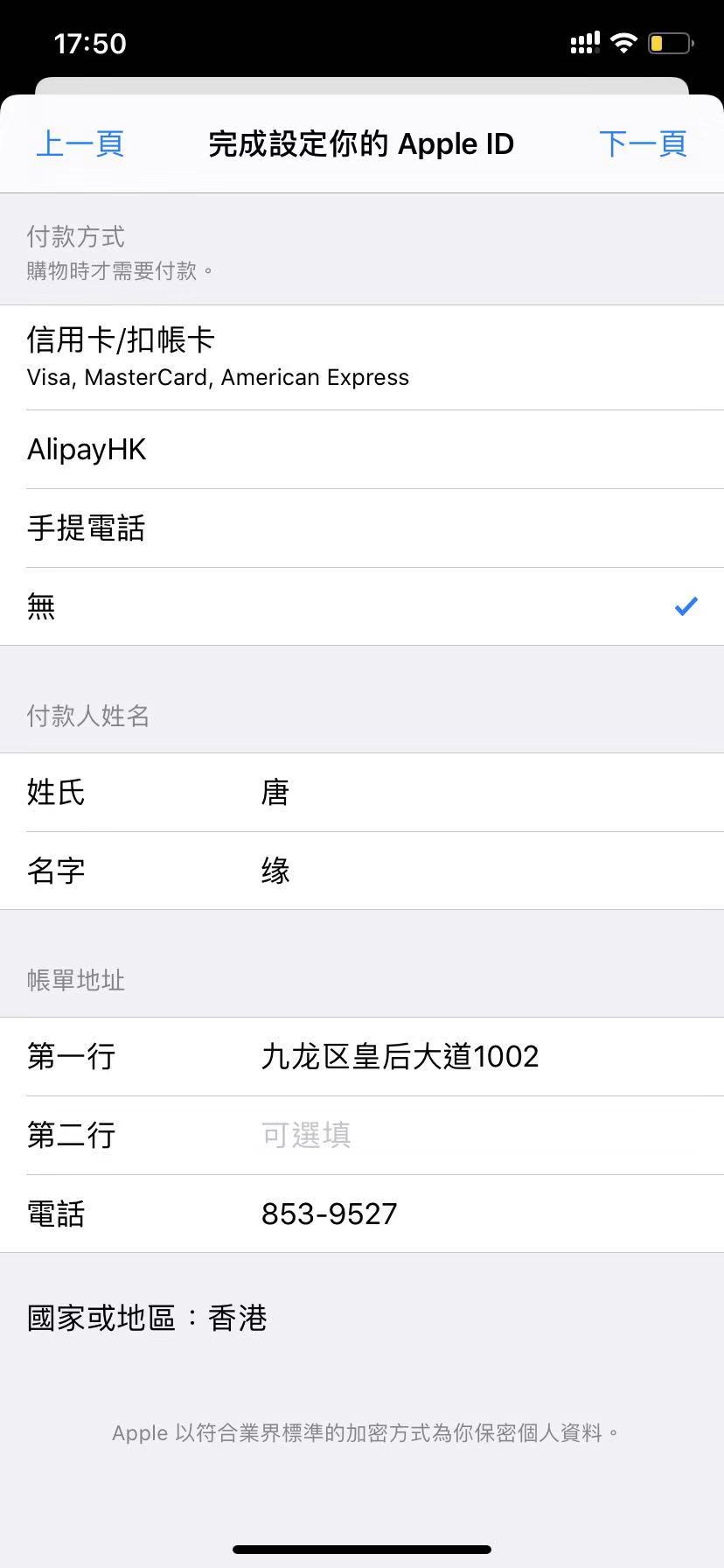
Task: Select 無 as payment method
Action: [x=362, y=606]
